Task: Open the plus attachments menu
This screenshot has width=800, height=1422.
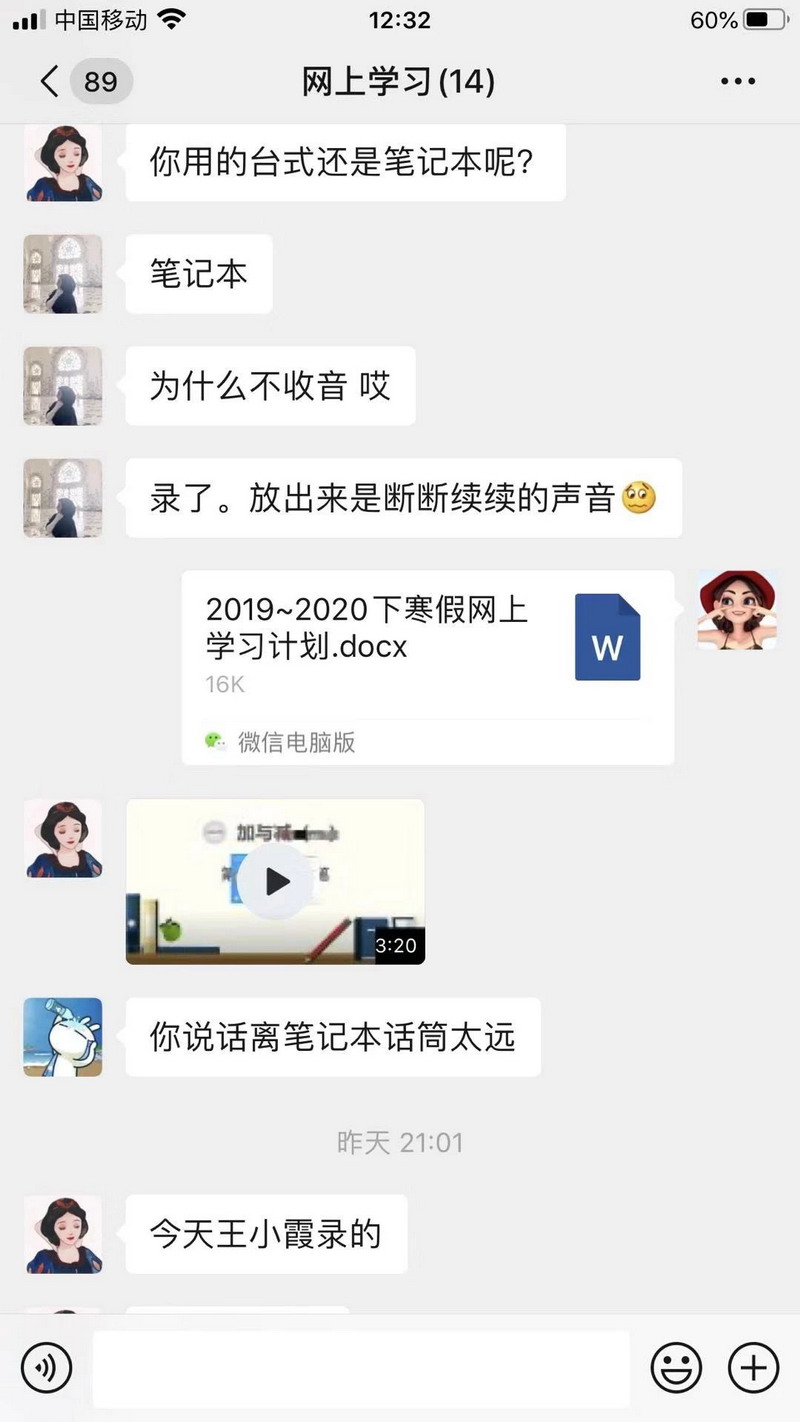Action: click(753, 1367)
